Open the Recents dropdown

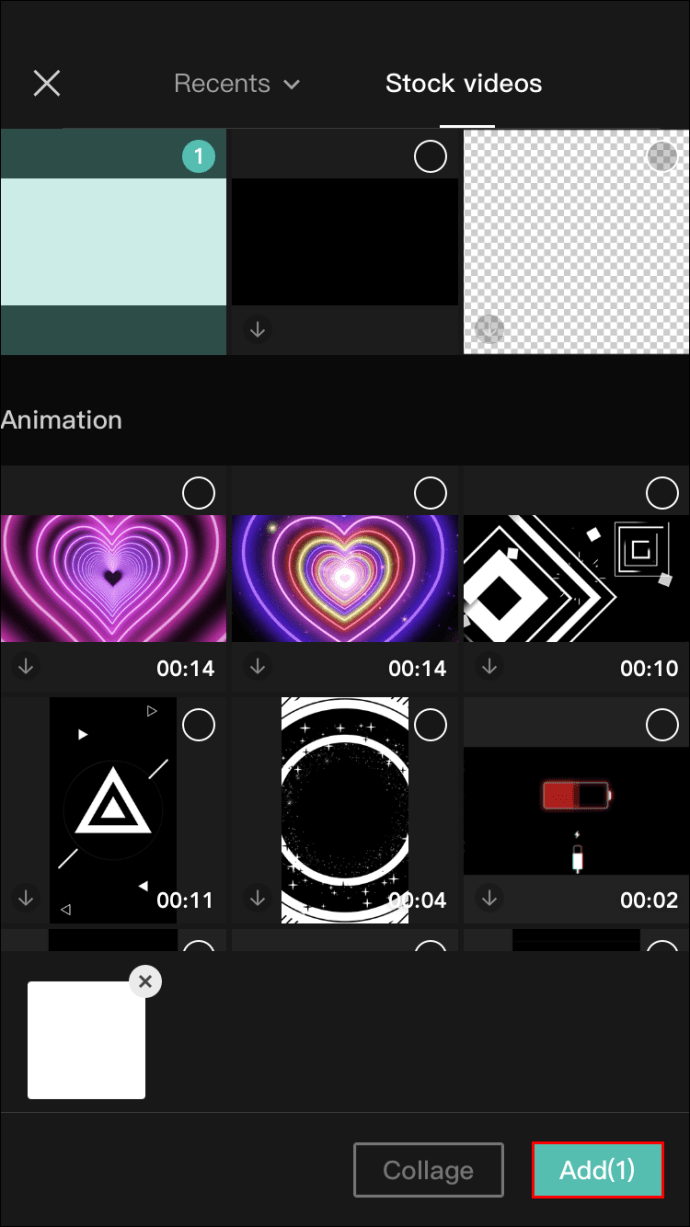pyautogui.click(x=236, y=84)
